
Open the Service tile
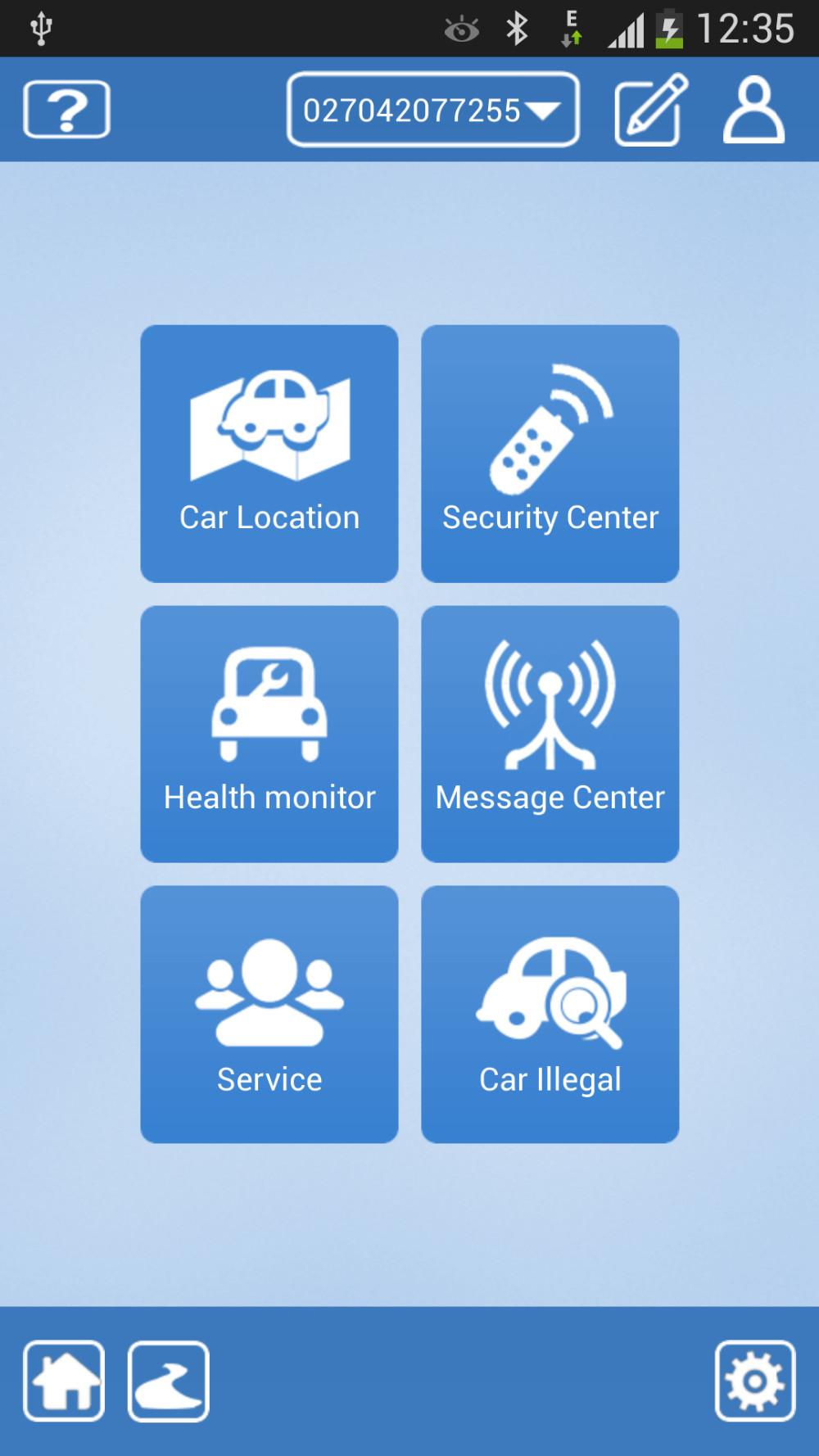[x=269, y=1014]
